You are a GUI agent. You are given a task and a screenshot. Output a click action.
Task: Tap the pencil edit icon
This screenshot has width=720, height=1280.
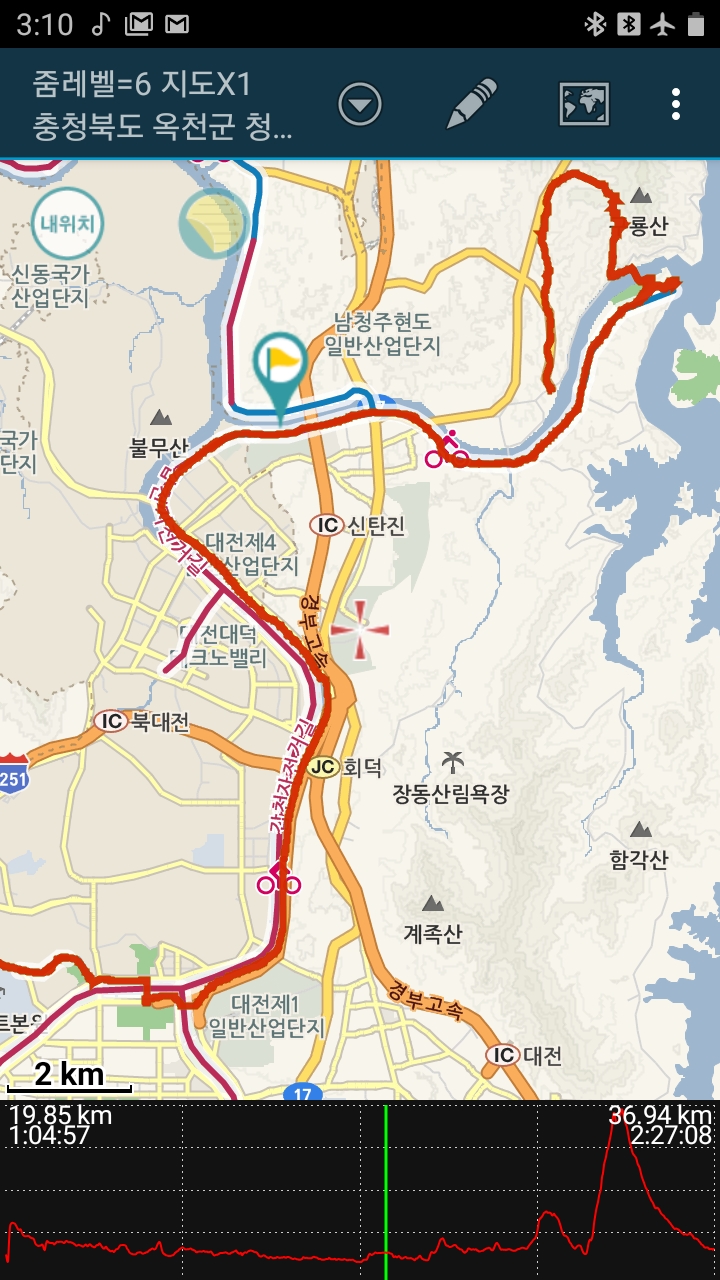(x=471, y=104)
